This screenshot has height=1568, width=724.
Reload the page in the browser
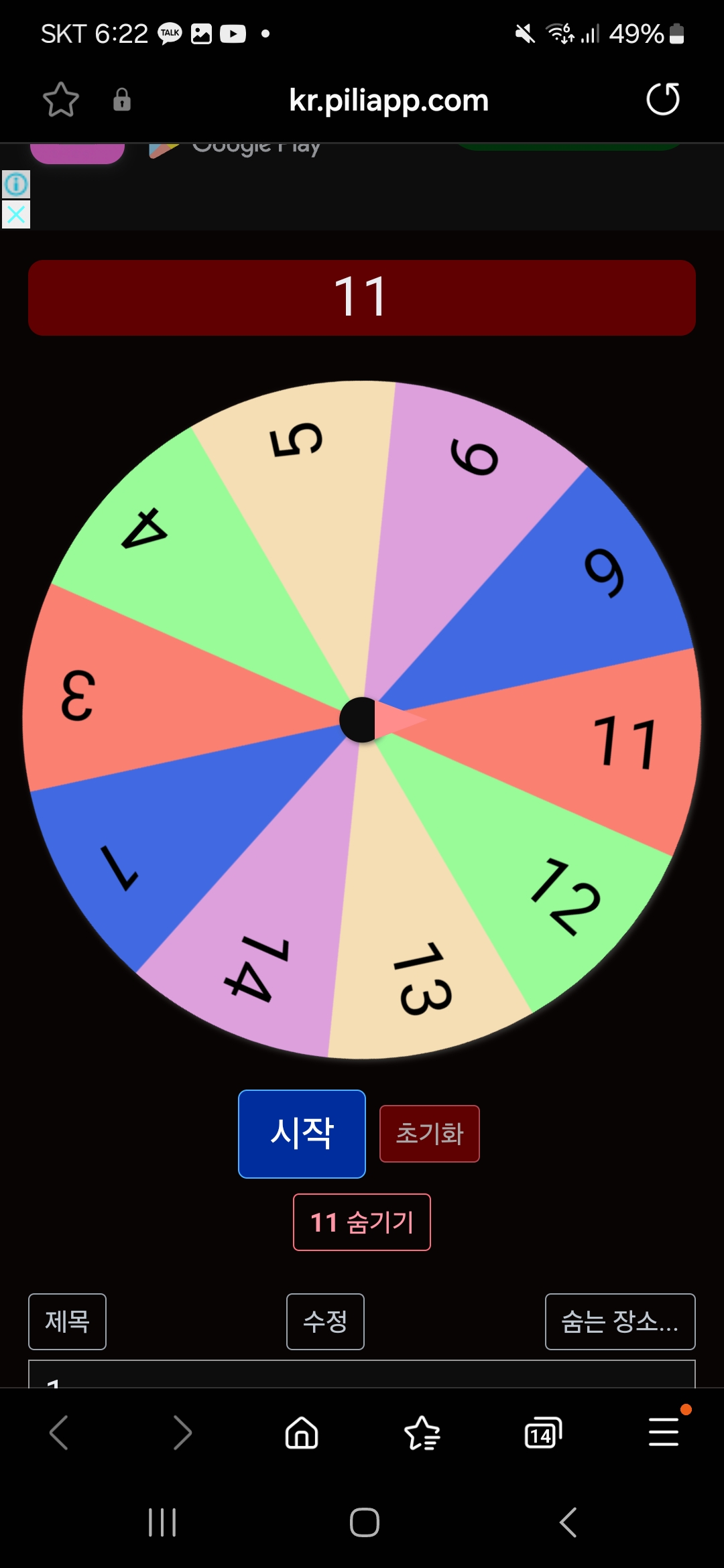663,99
